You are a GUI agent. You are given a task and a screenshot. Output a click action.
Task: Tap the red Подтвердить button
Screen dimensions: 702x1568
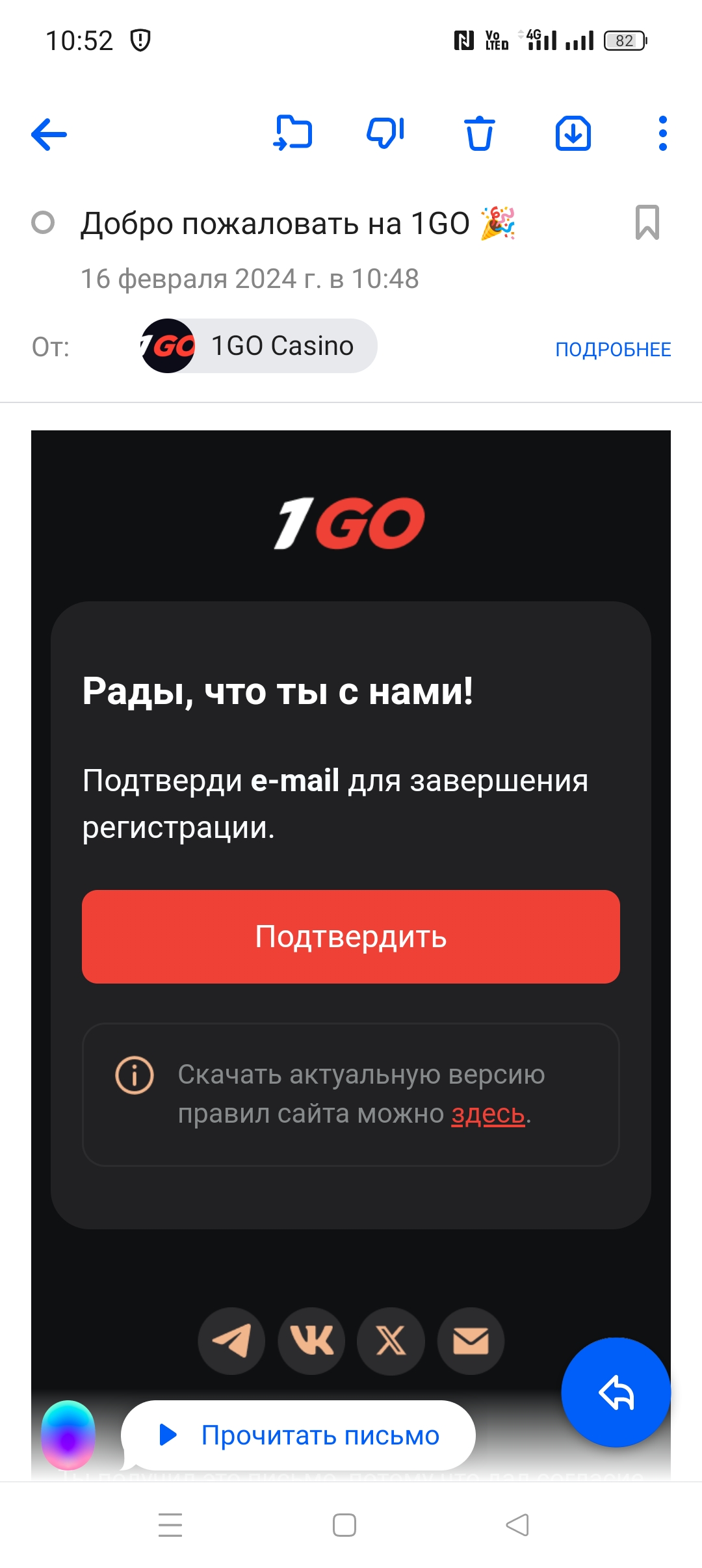click(351, 937)
